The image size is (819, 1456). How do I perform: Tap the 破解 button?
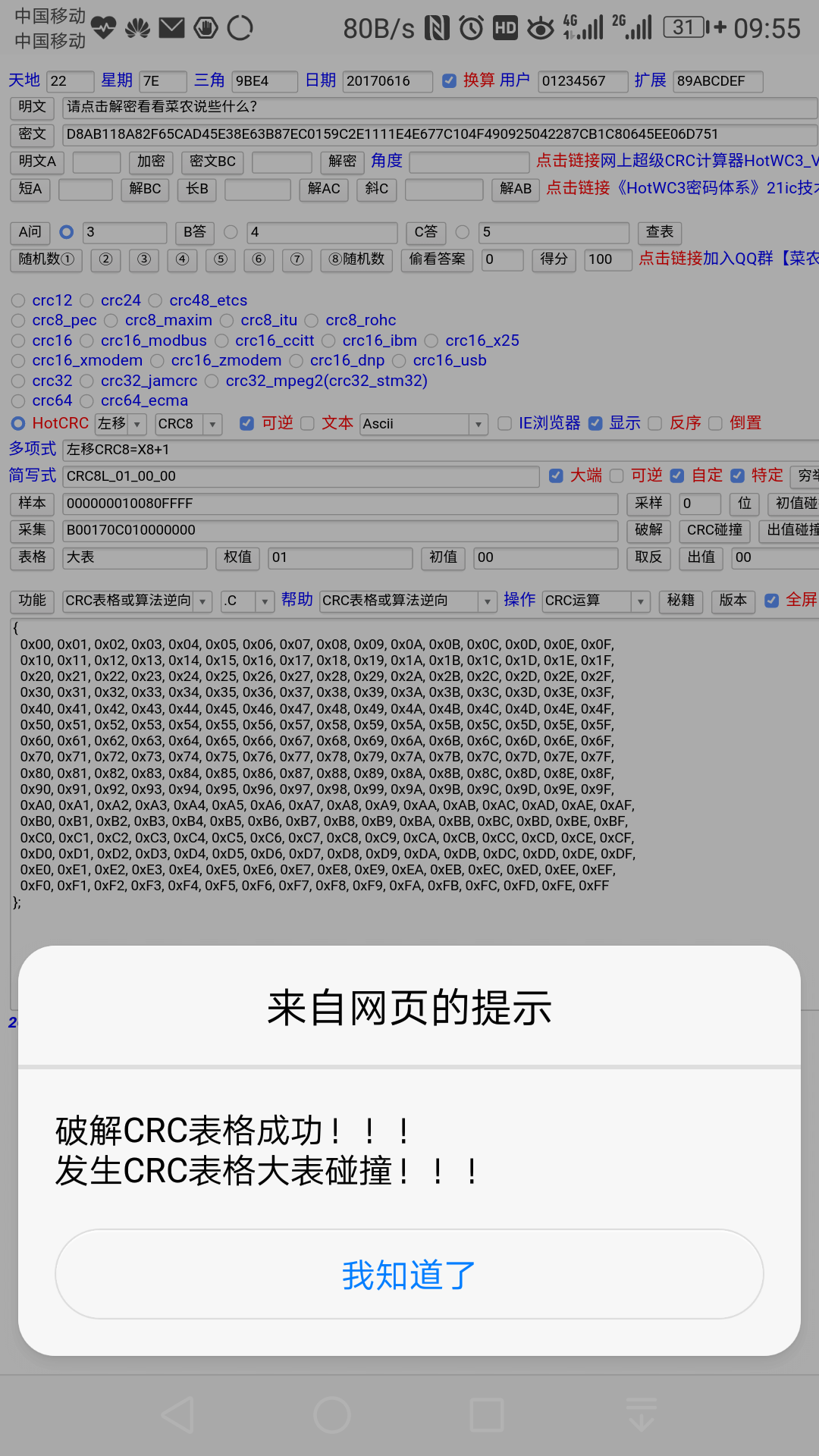click(x=648, y=530)
